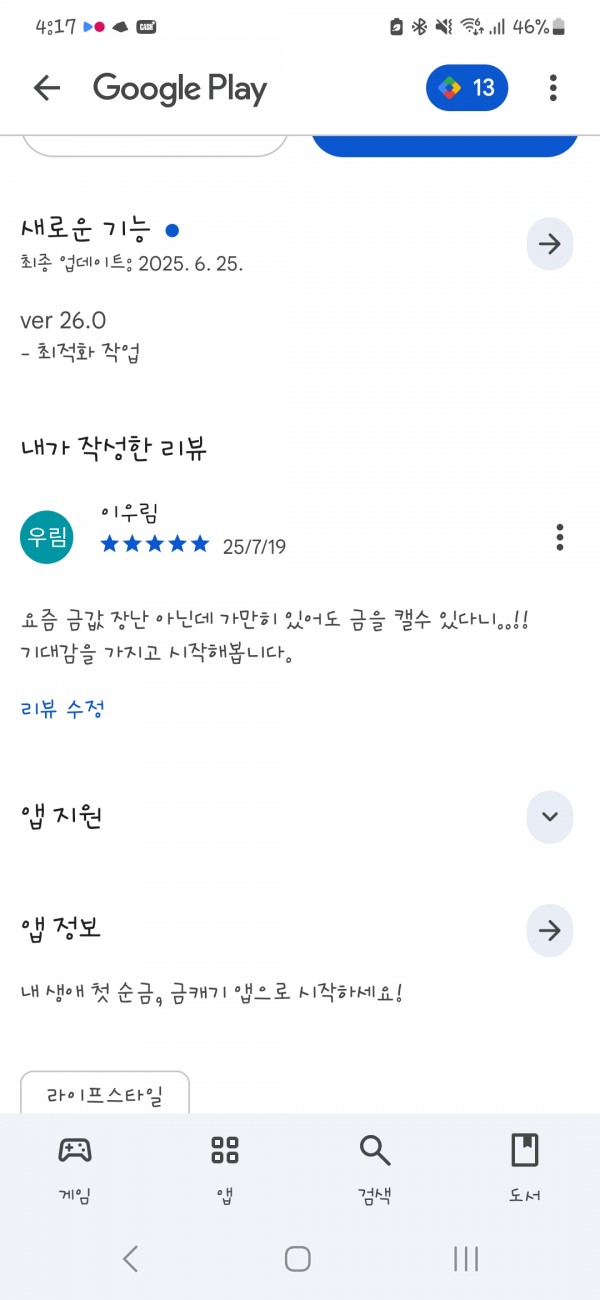Open the Google Play overflow menu
The height and width of the screenshot is (1300, 600).
click(553, 88)
